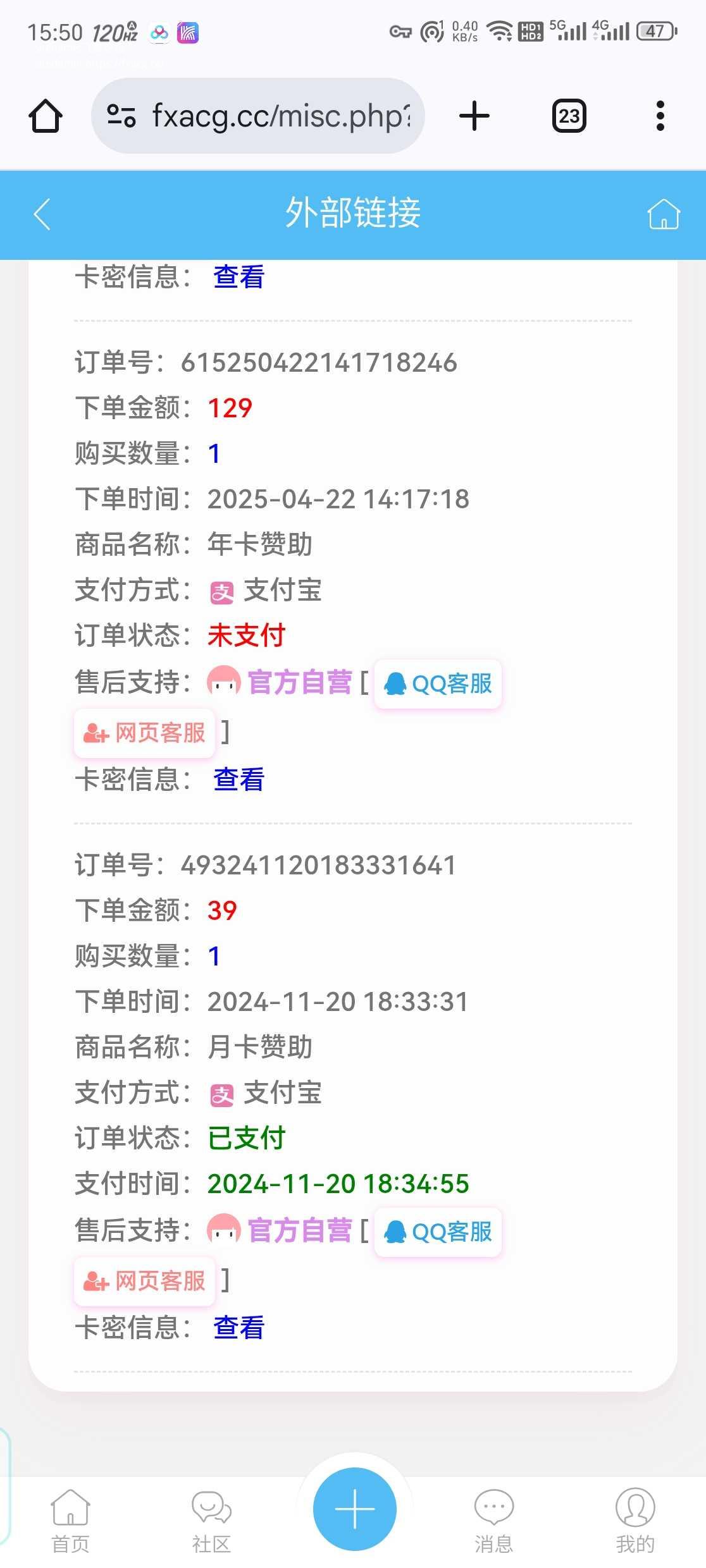Open a new browser tab
This screenshot has width=706, height=1568.
474,116
